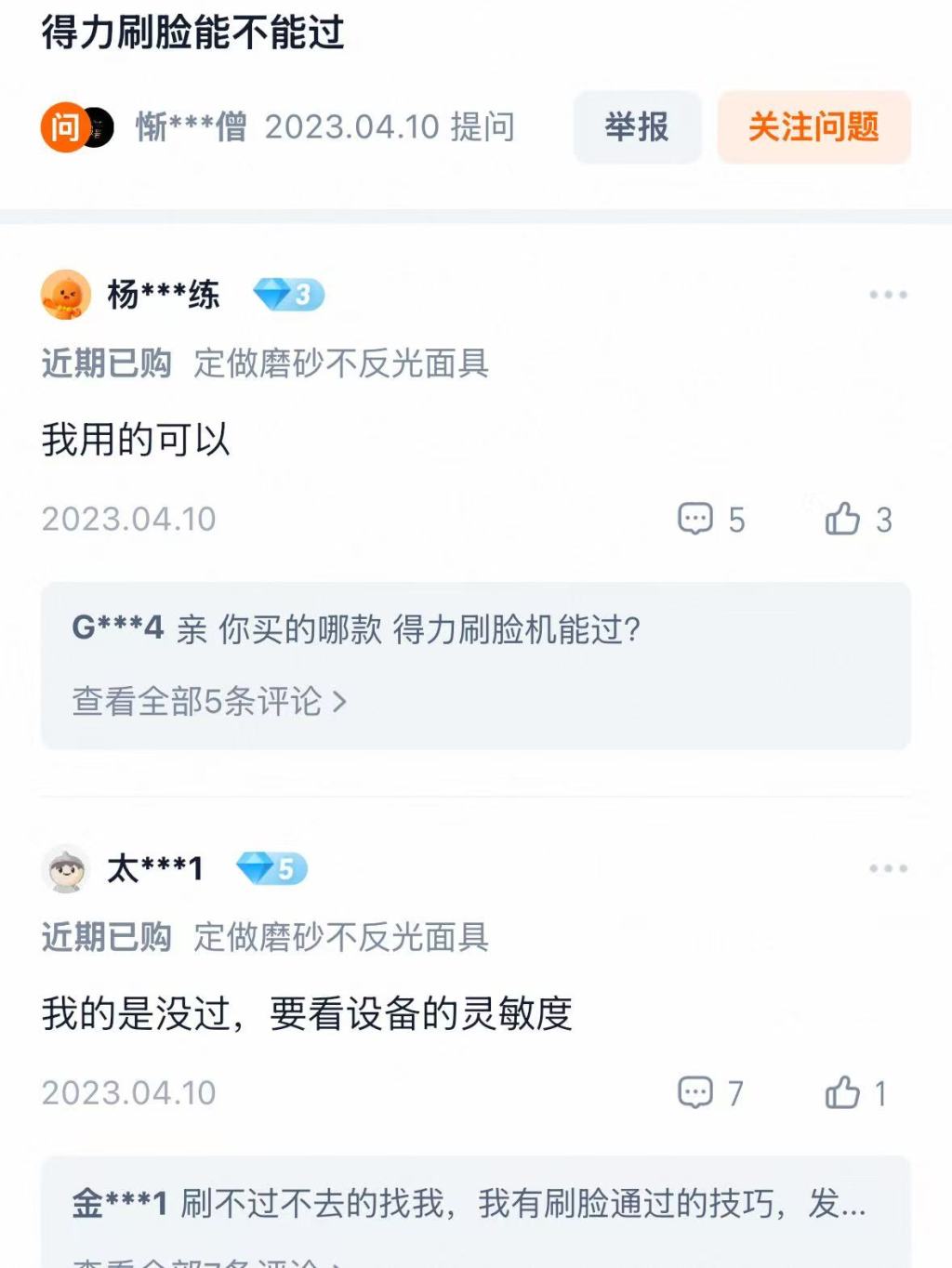Open 杨***练's profile avatar
The height and width of the screenshot is (1268, 952).
pyautogui.click(x=66, y=295)
